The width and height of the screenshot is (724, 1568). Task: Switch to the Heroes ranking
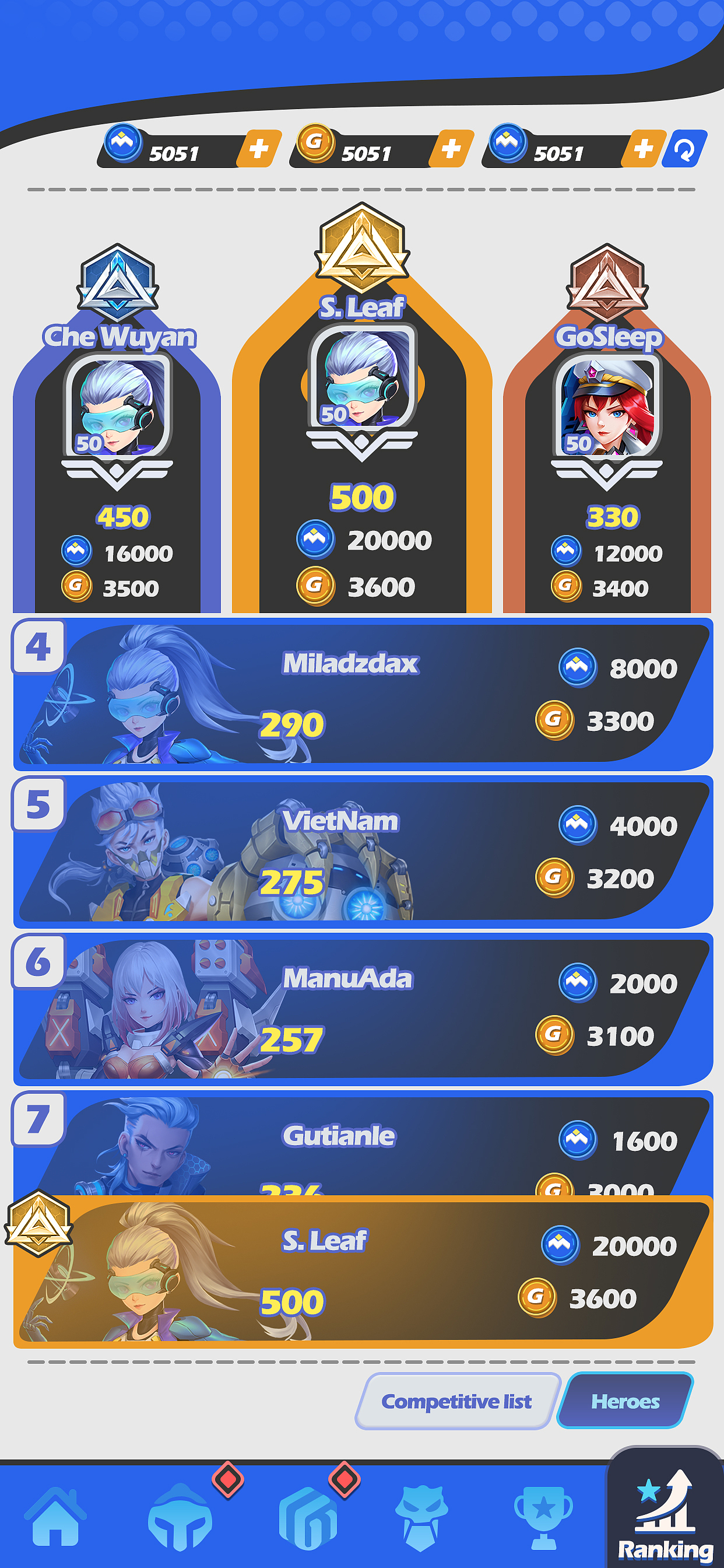pos(625,1401)
